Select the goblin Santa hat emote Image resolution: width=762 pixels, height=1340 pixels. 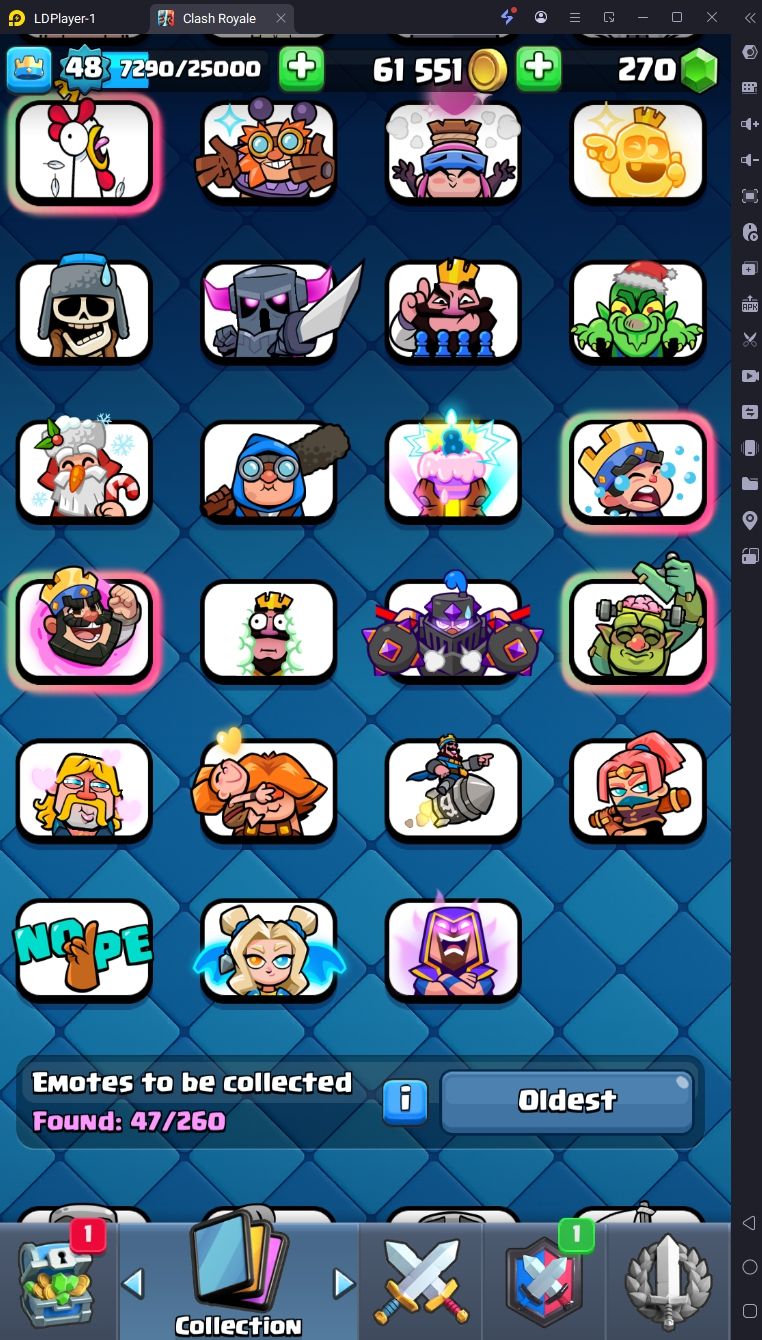point(638,311)
